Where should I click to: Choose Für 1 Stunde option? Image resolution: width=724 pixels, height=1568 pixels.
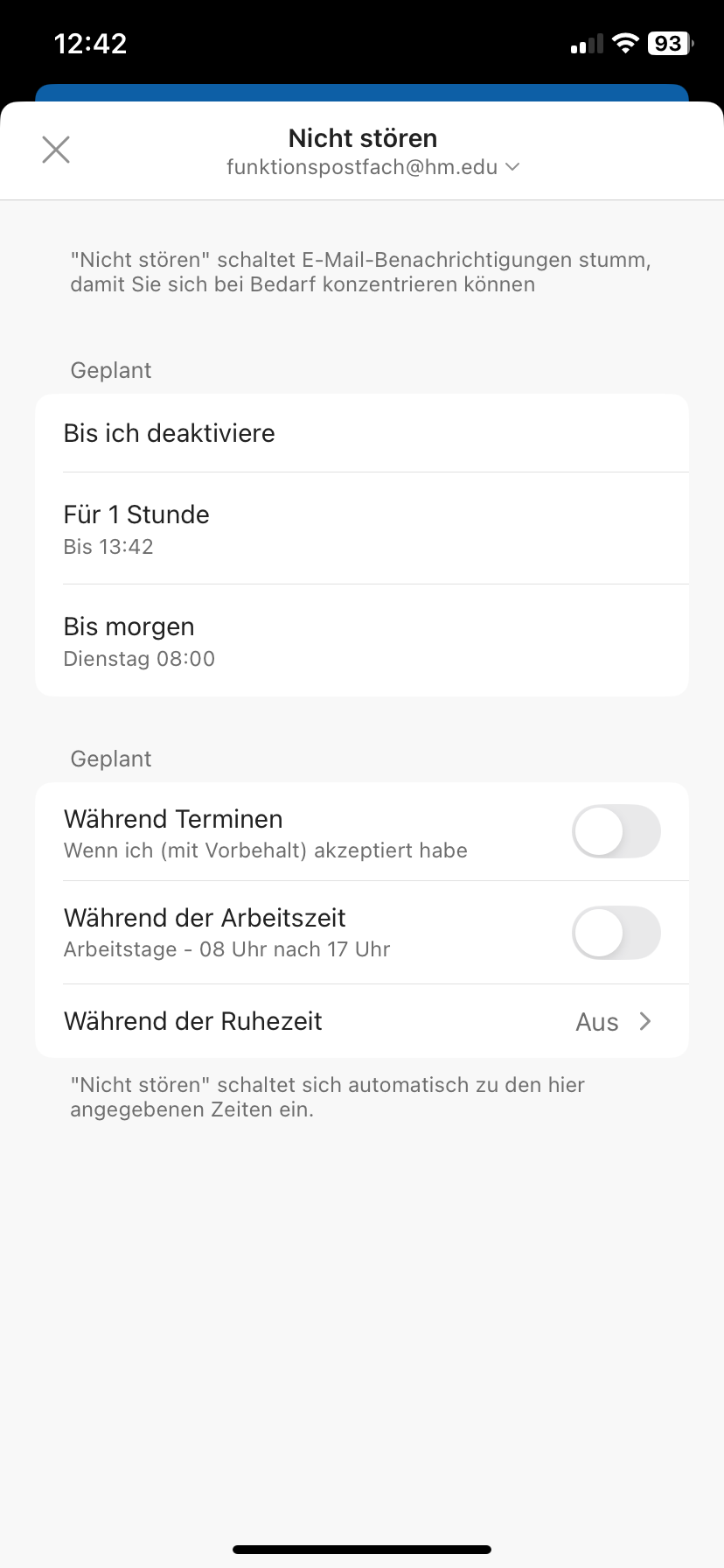coord(362,528)
